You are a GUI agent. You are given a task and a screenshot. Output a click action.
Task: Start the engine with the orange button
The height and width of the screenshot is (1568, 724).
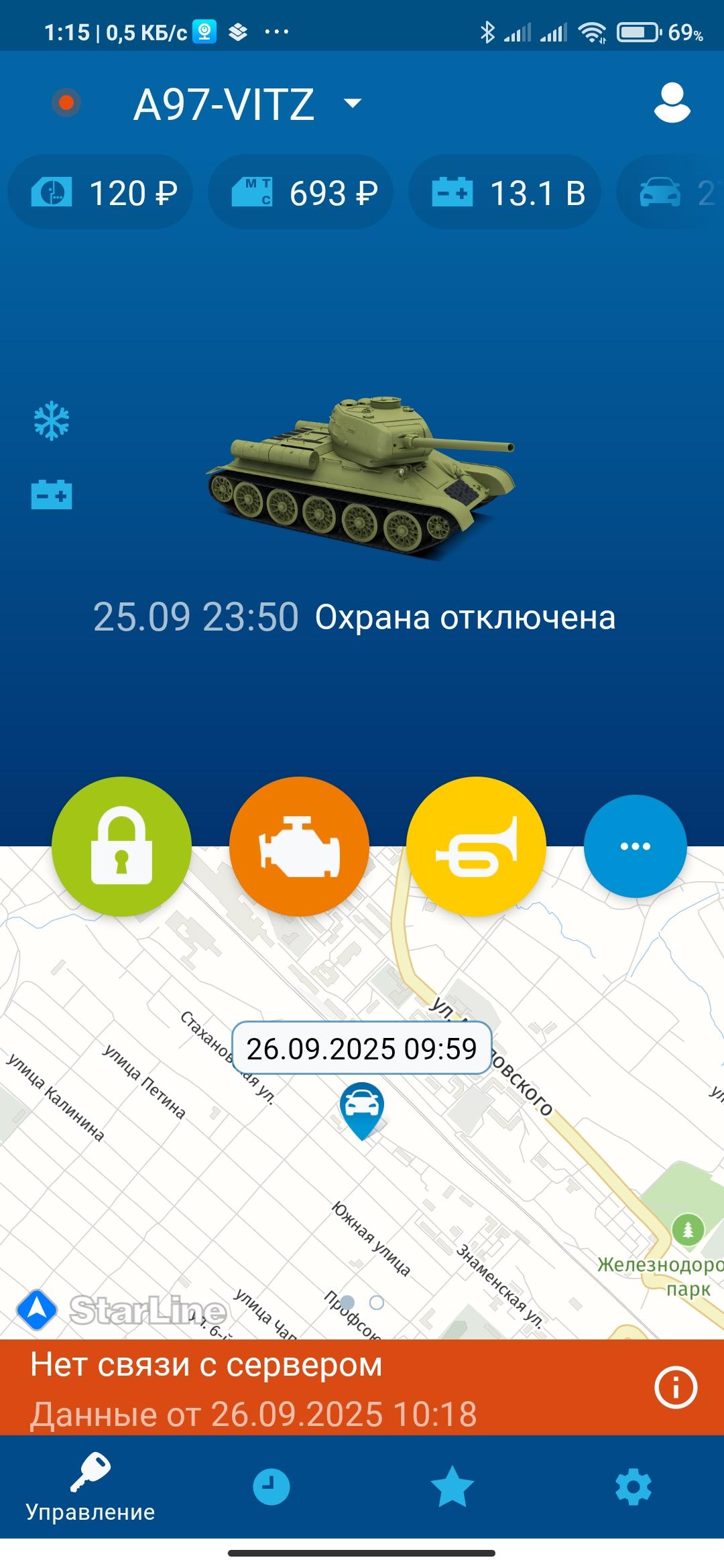pos(299,846)
